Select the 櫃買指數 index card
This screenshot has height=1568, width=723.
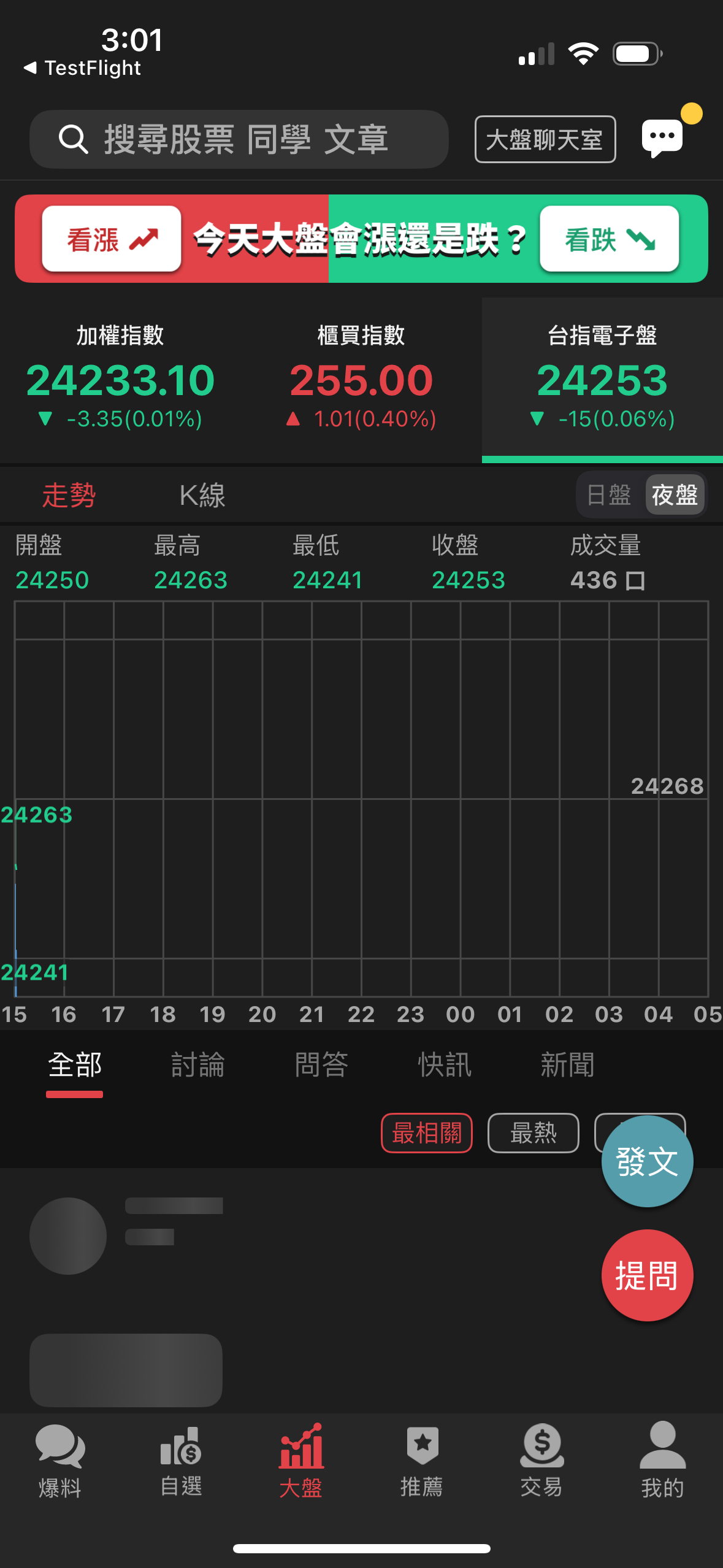point(361,377)
